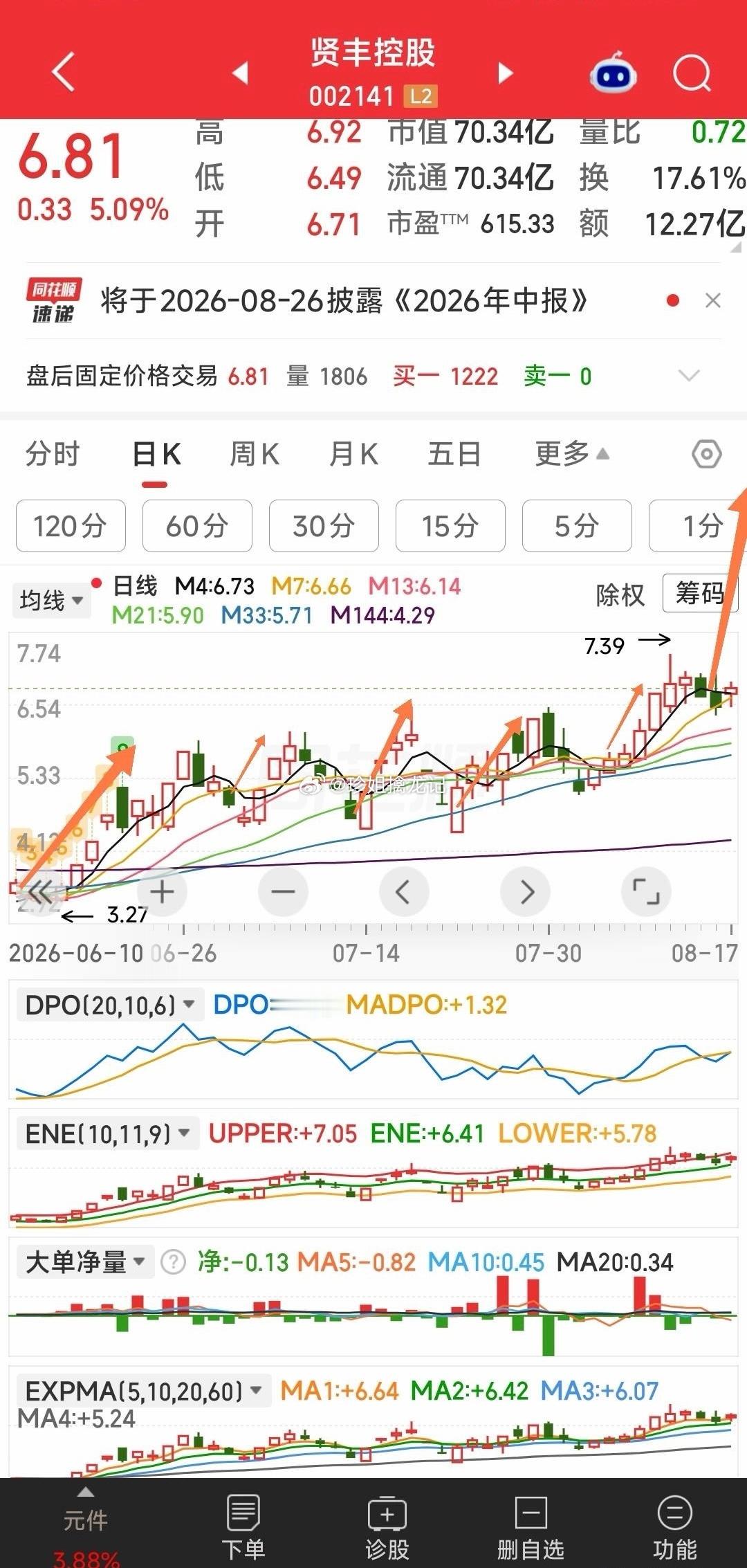Go back with the top-left arrow
Image resolution: width=747 pixels, height=1568 pixels.
[x=63, y=72]
